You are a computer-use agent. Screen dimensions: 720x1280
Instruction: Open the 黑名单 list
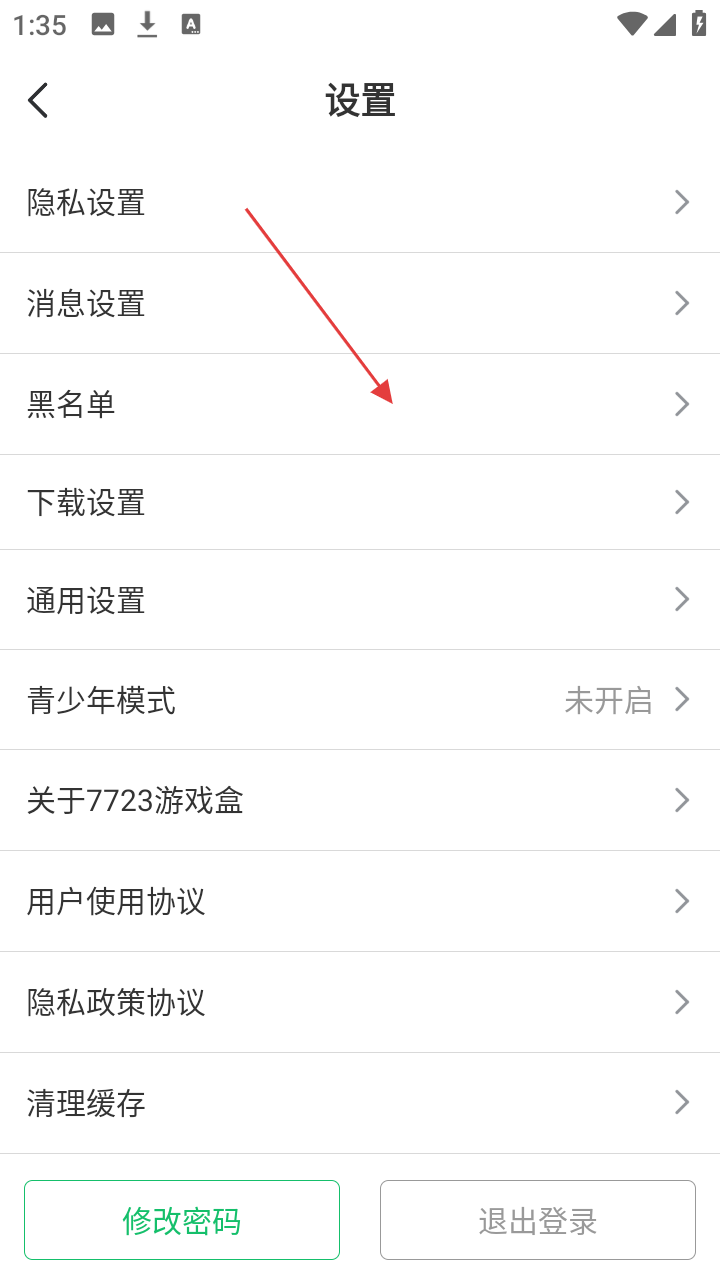click(x=360, y=404)
